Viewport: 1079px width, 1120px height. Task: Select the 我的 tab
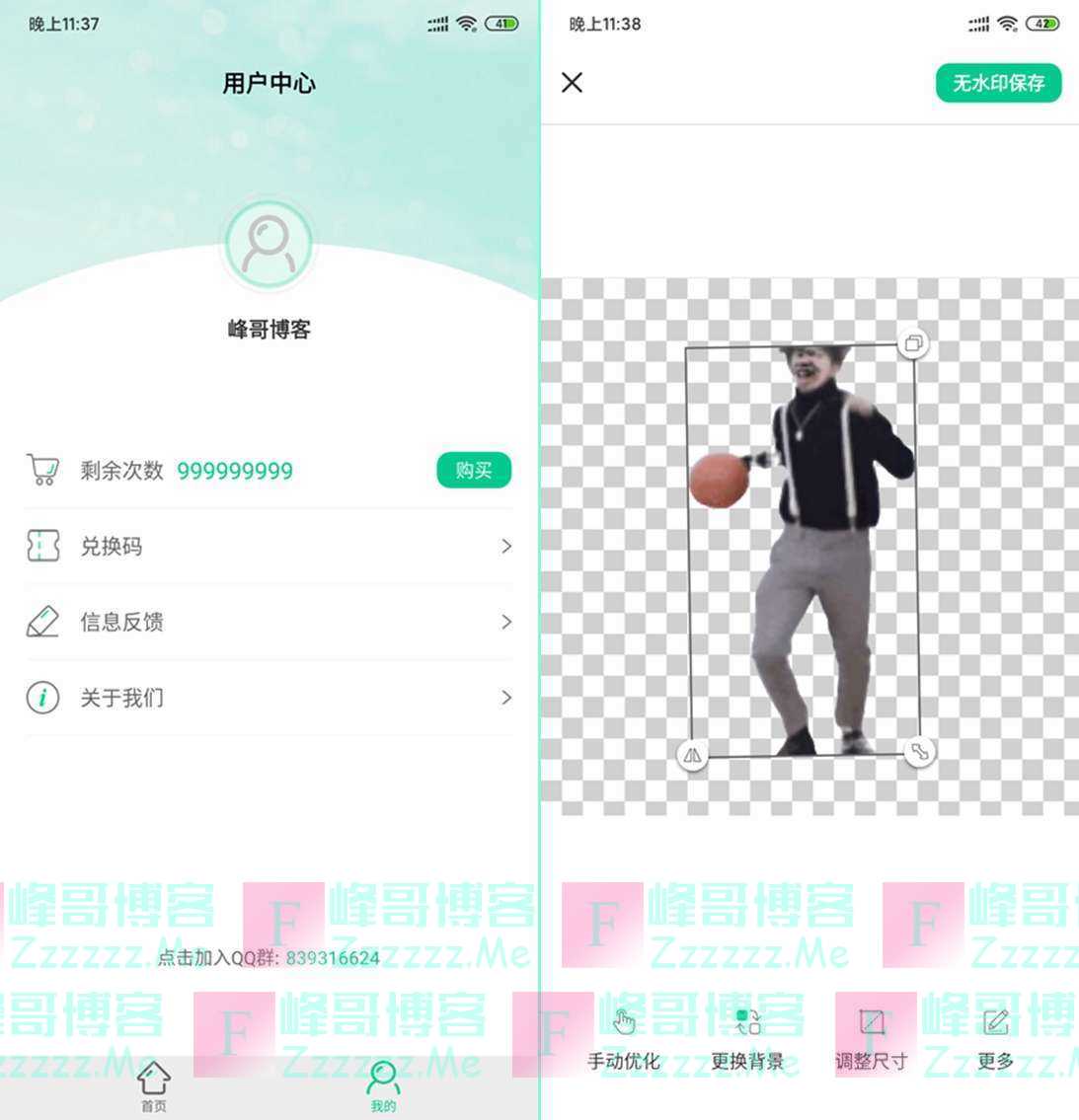click(383, 1086)
